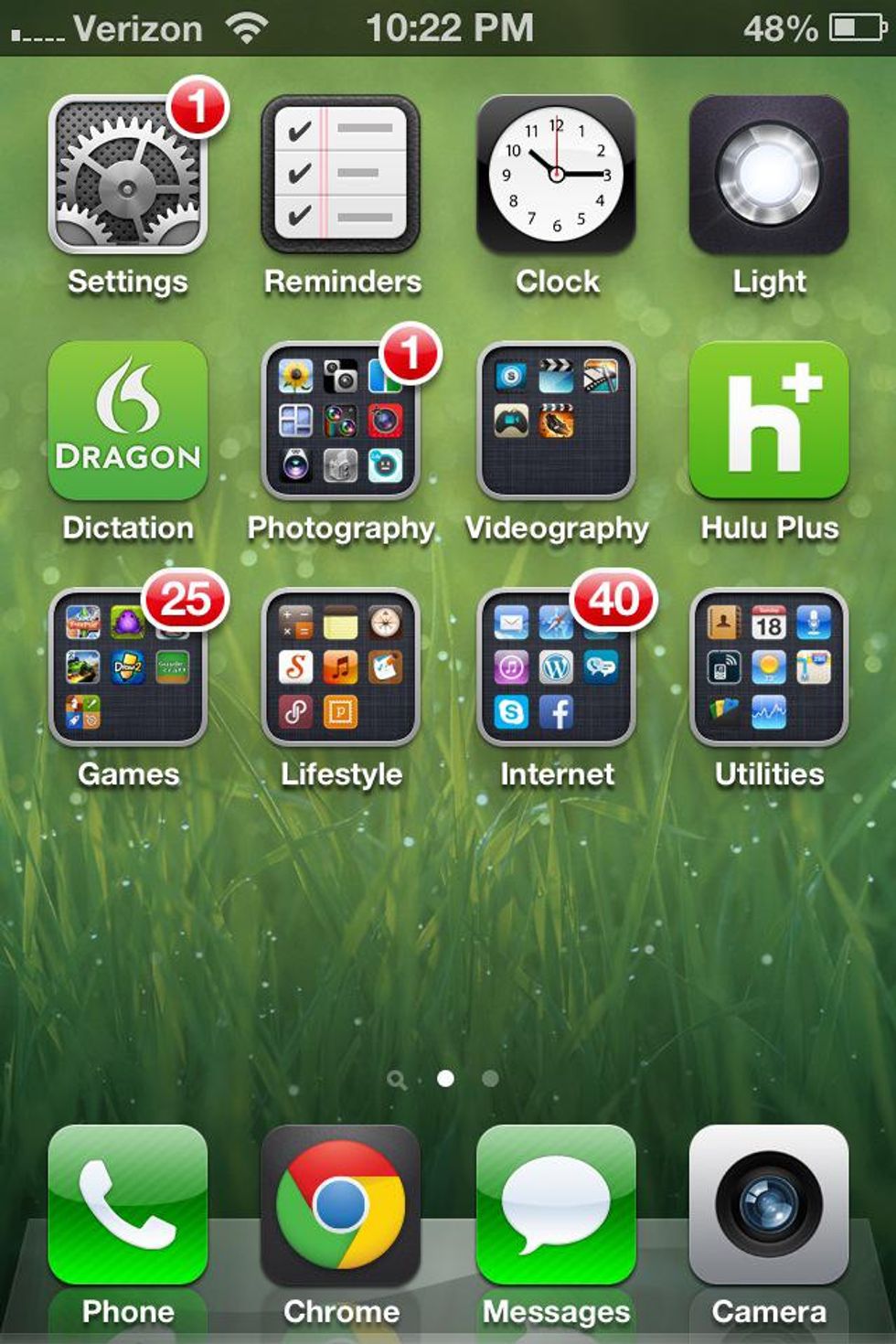The image size is (896, 1344).
Task: Open the Internet folder
Action: pyautogui.click(x=556, y=667)
